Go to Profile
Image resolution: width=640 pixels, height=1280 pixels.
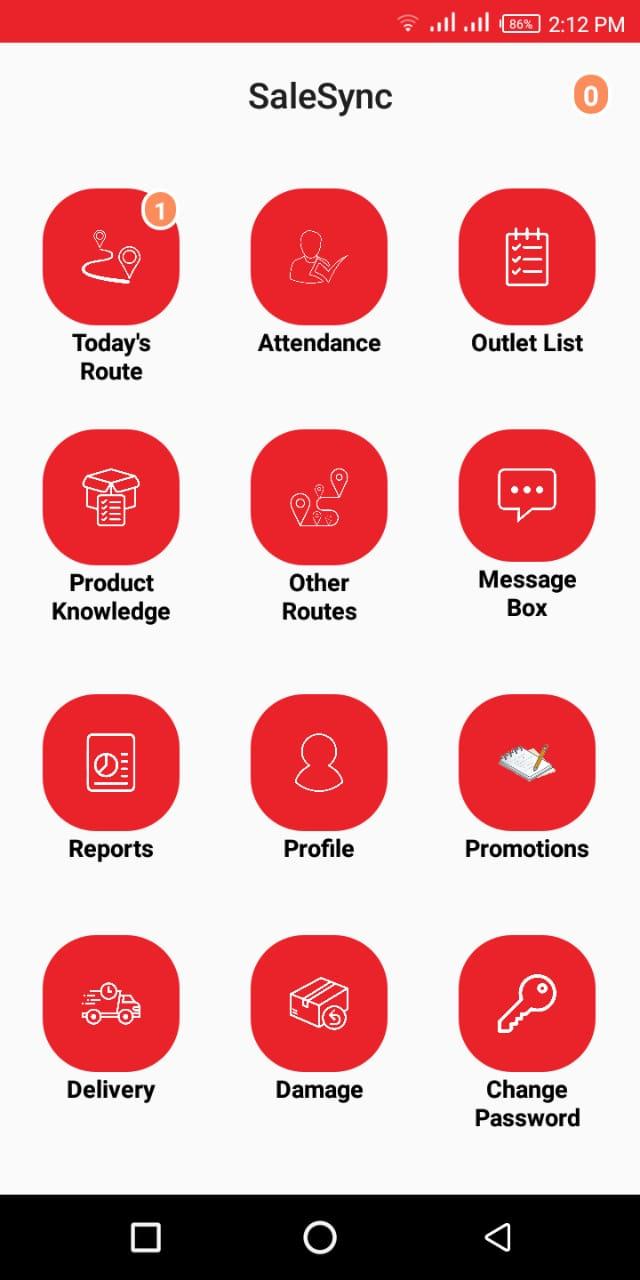point(319,762)
